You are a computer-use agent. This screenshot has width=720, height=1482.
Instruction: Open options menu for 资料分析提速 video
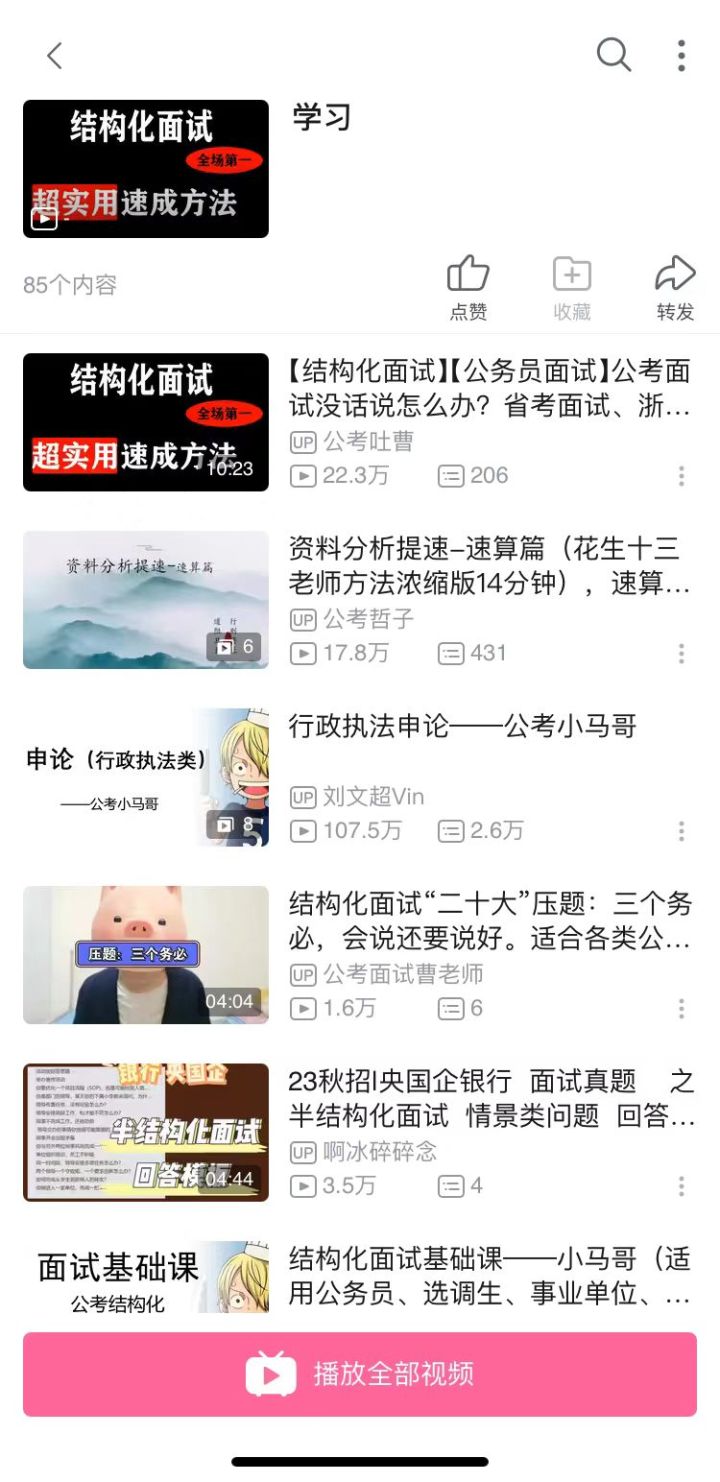(x=680, y=654)
